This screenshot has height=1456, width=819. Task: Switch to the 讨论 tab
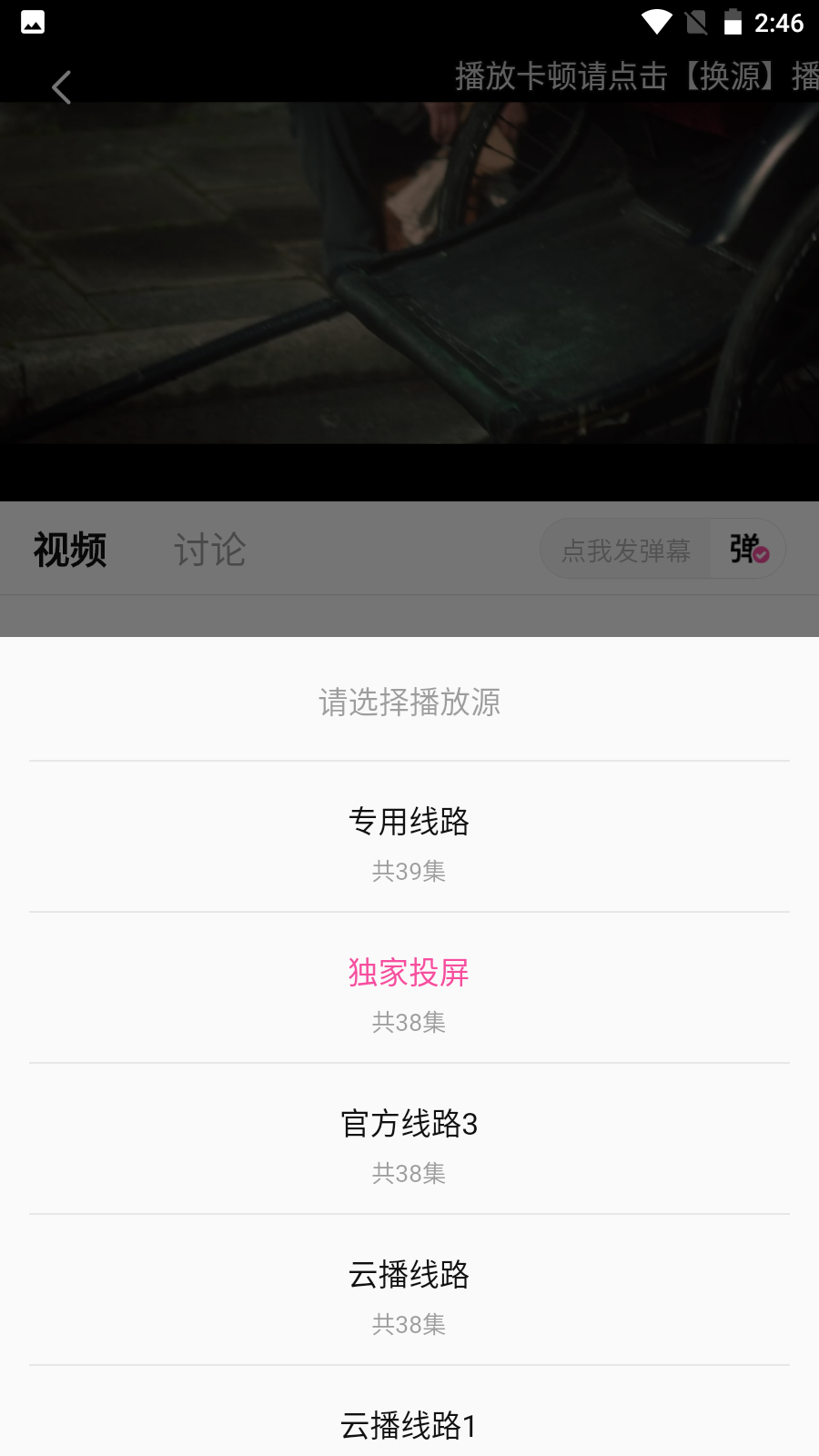209,551
